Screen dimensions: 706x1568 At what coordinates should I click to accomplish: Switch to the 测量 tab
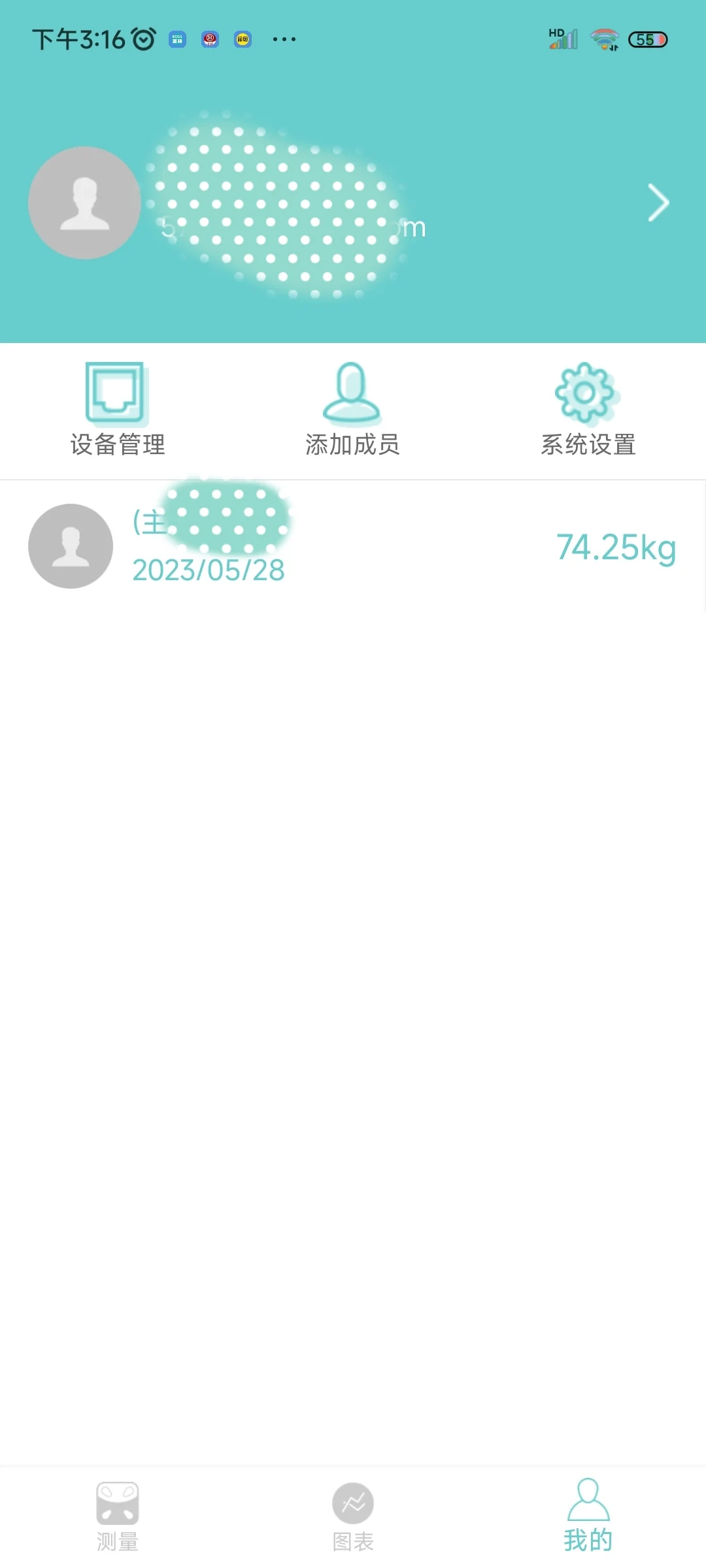click(x=118, y=1517)
